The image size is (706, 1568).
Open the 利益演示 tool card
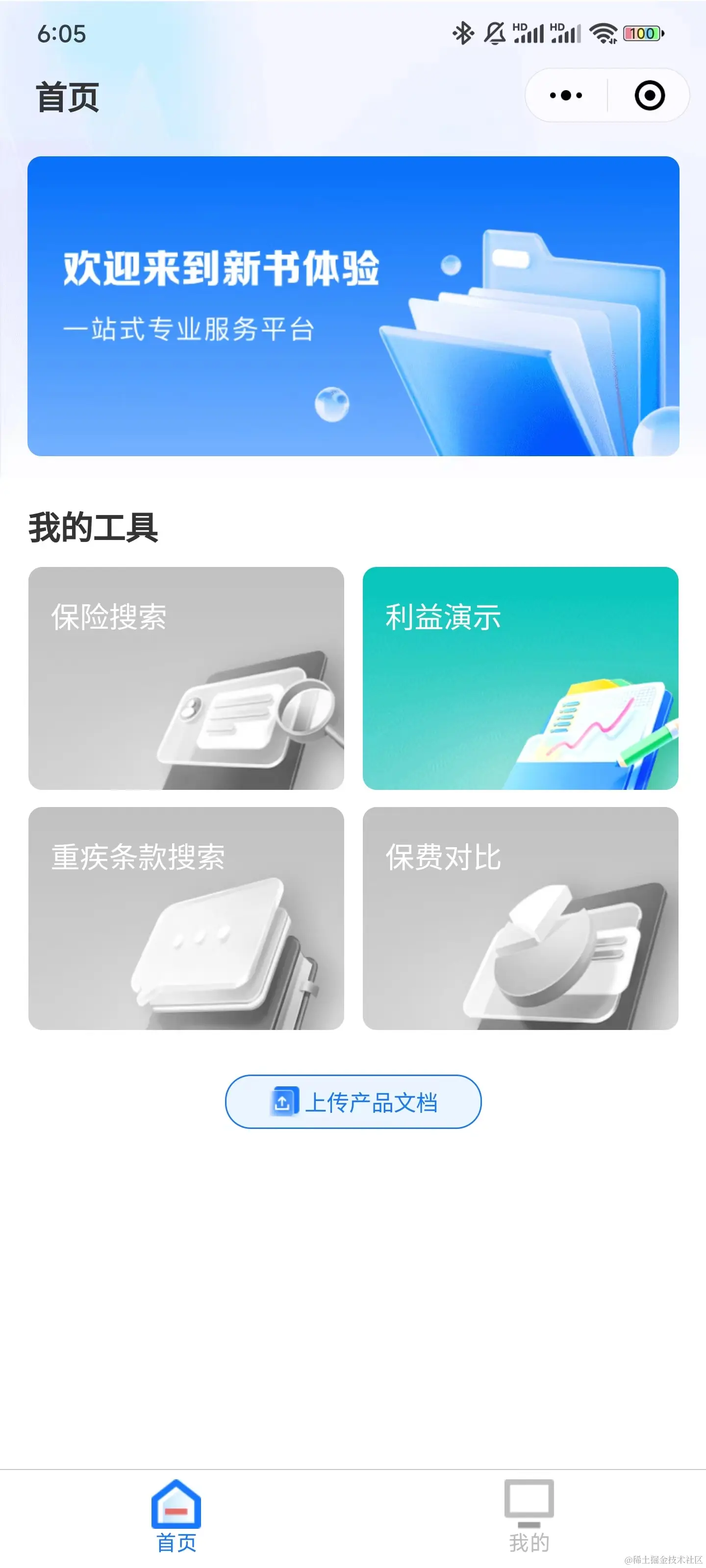520,678
